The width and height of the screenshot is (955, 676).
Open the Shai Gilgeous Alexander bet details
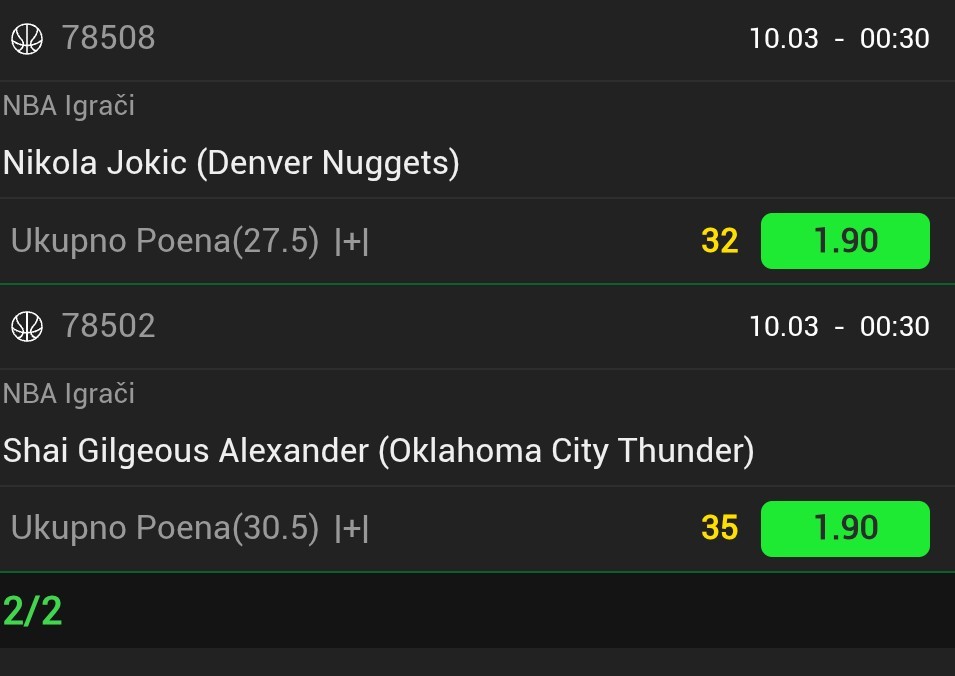(x=378, y=450)
